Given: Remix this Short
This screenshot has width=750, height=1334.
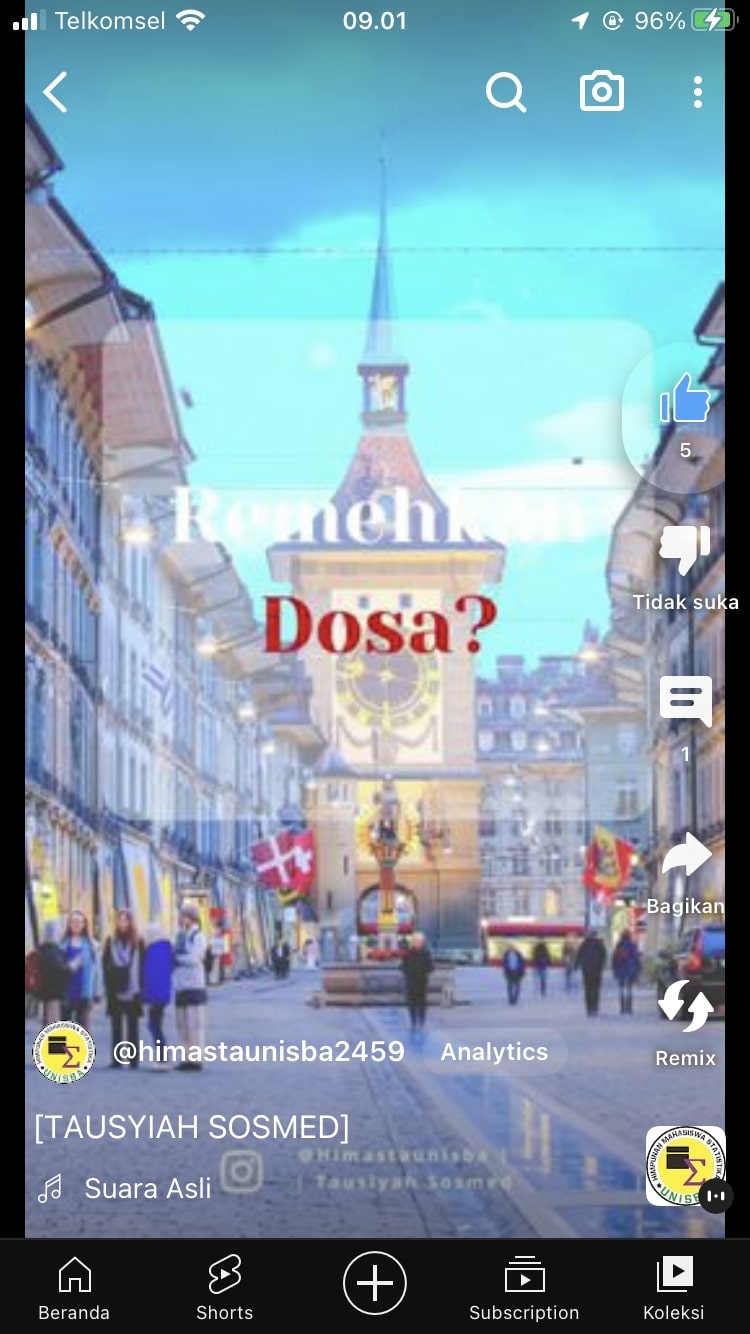Looking at the screenshot, I should click(685, 1006).
